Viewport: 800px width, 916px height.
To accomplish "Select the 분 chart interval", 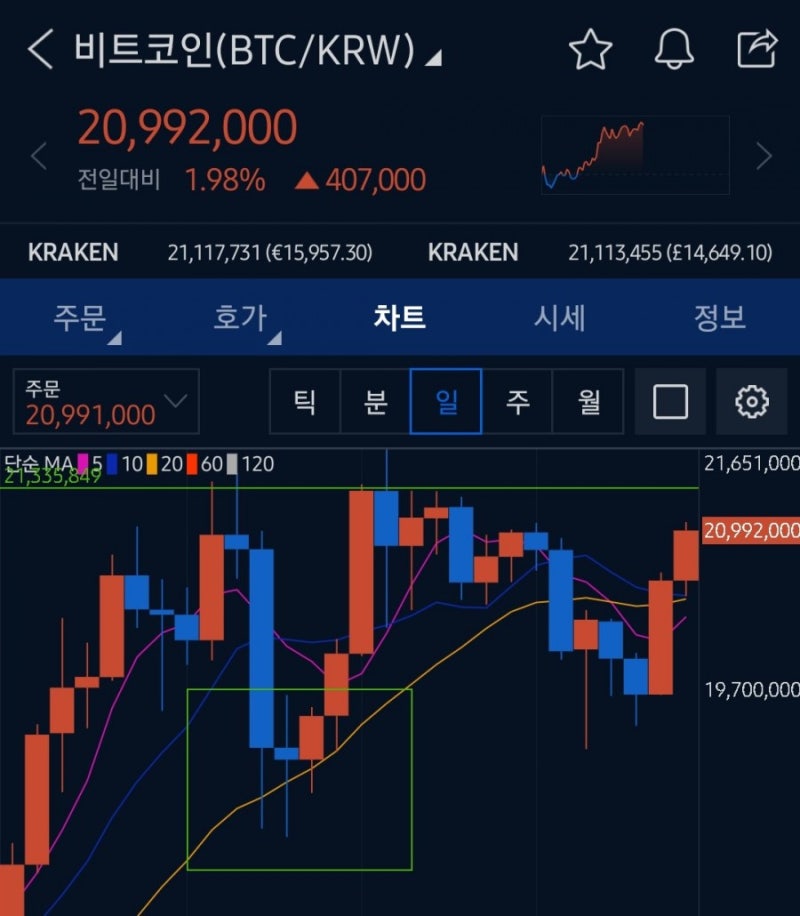I will point(375,402).
